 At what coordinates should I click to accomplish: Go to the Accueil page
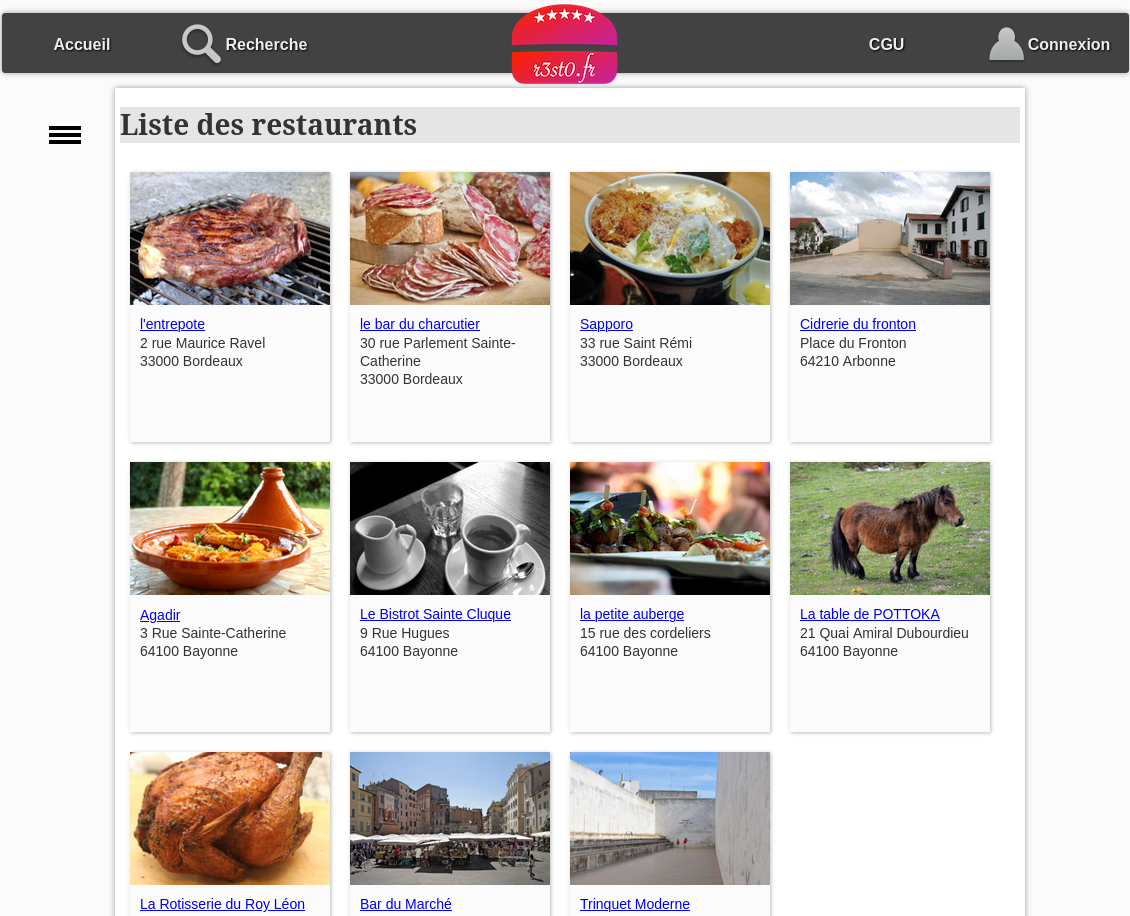click(x=82, y=44)
